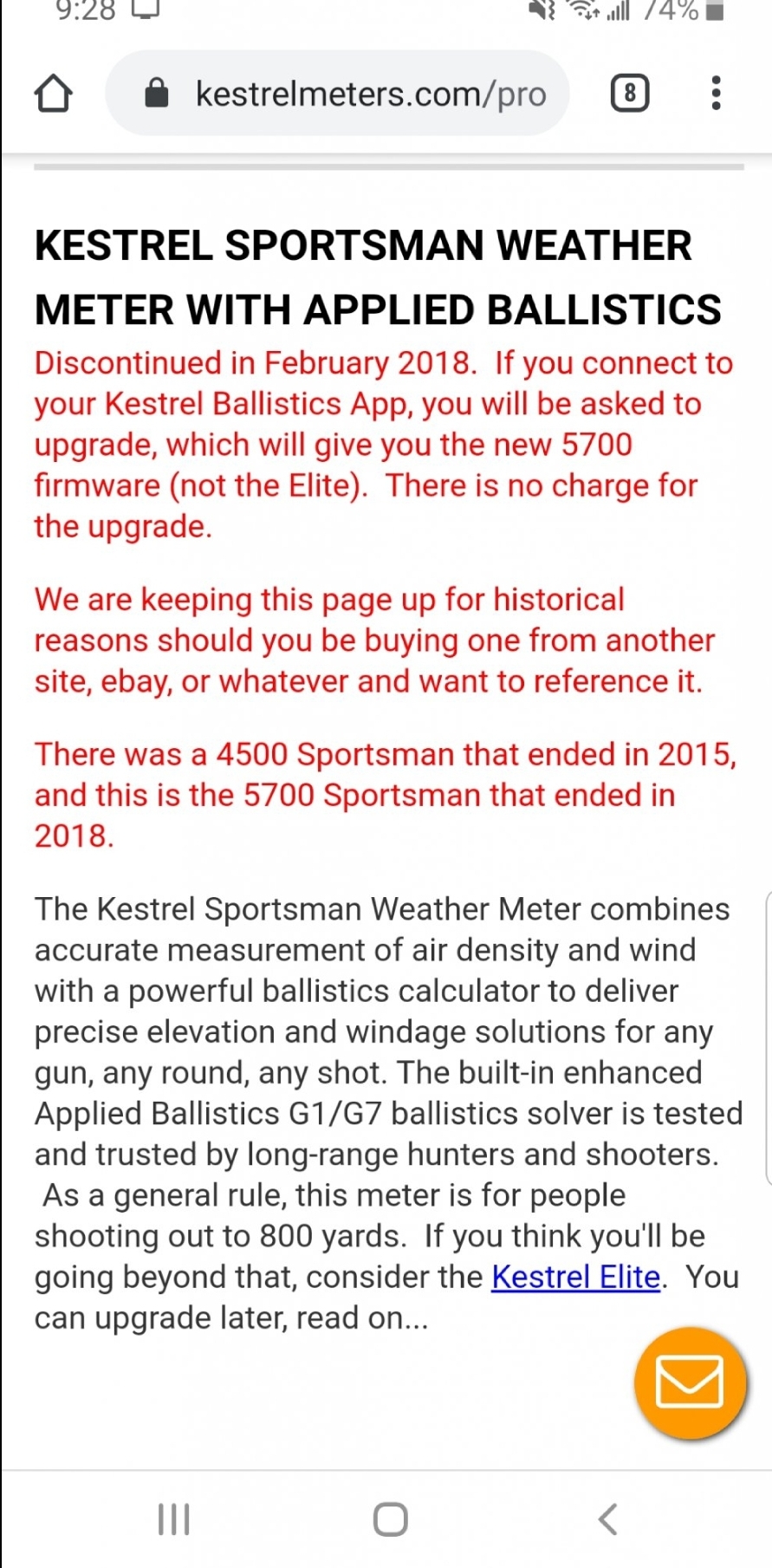Follow the Kestrel Elite link
Viewport: 772px width, 1568px height.
(x=575, y=1277)
